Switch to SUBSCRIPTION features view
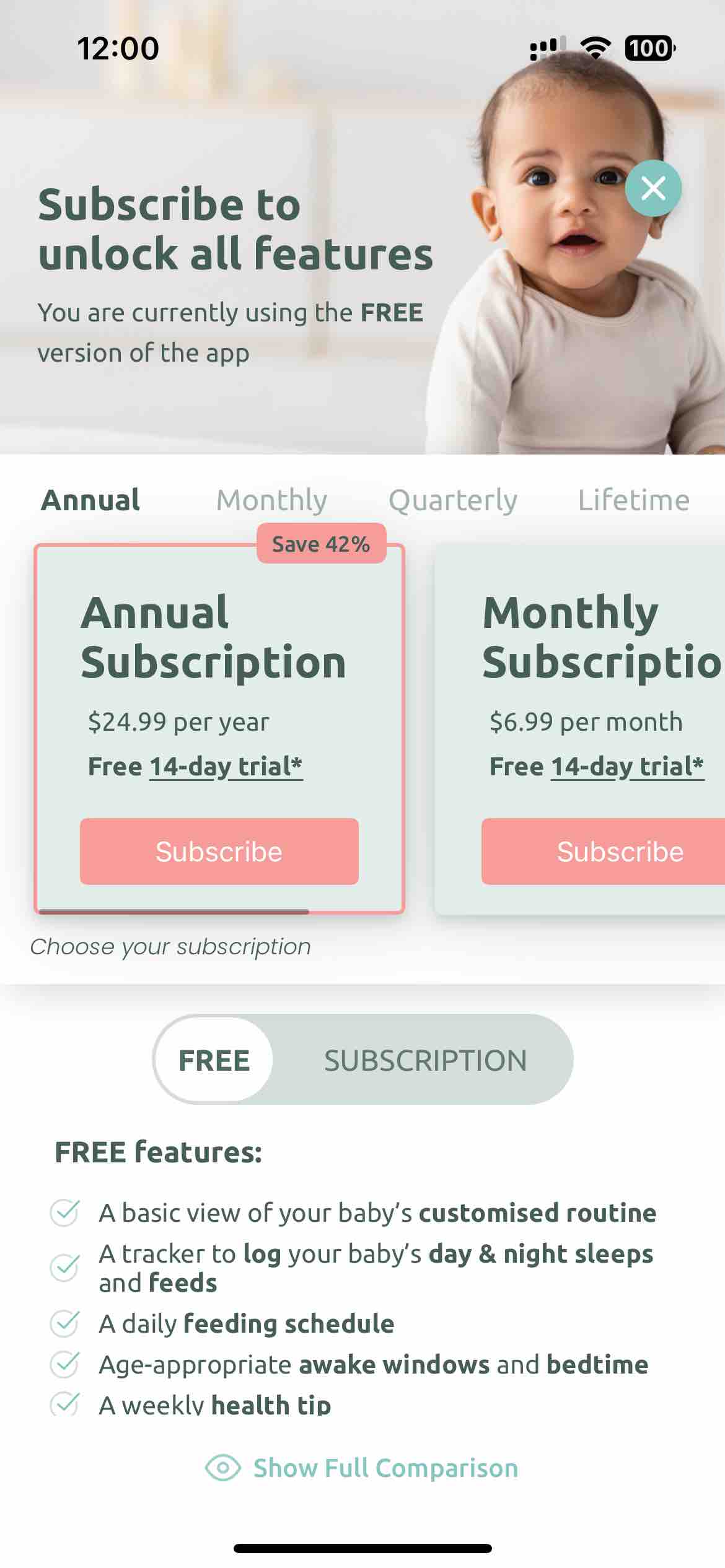This screenshot has width=725, height=1568. (425, 1060)
